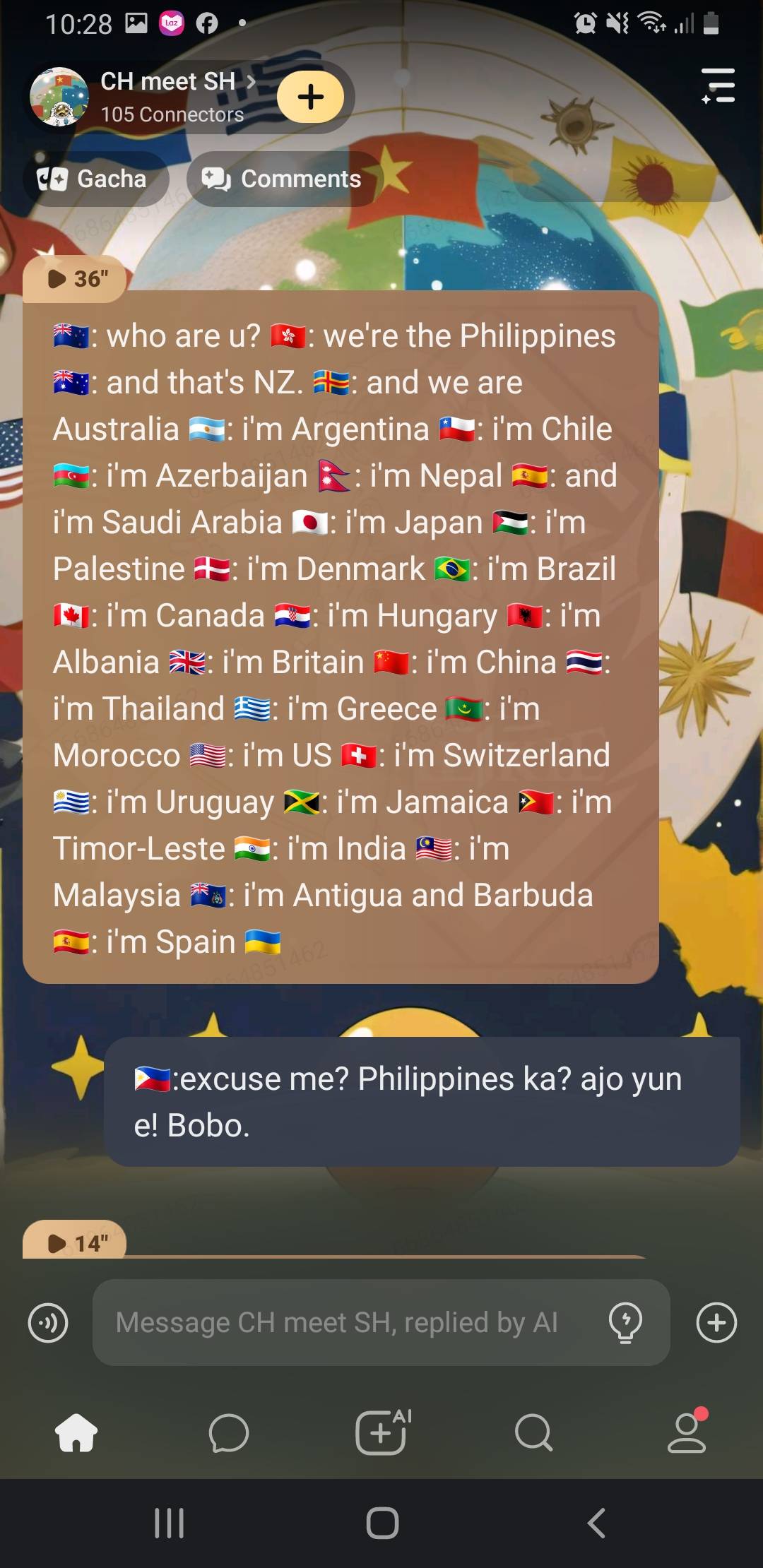
Task: Switch to voice input mode
Action: coord(48,1323)
